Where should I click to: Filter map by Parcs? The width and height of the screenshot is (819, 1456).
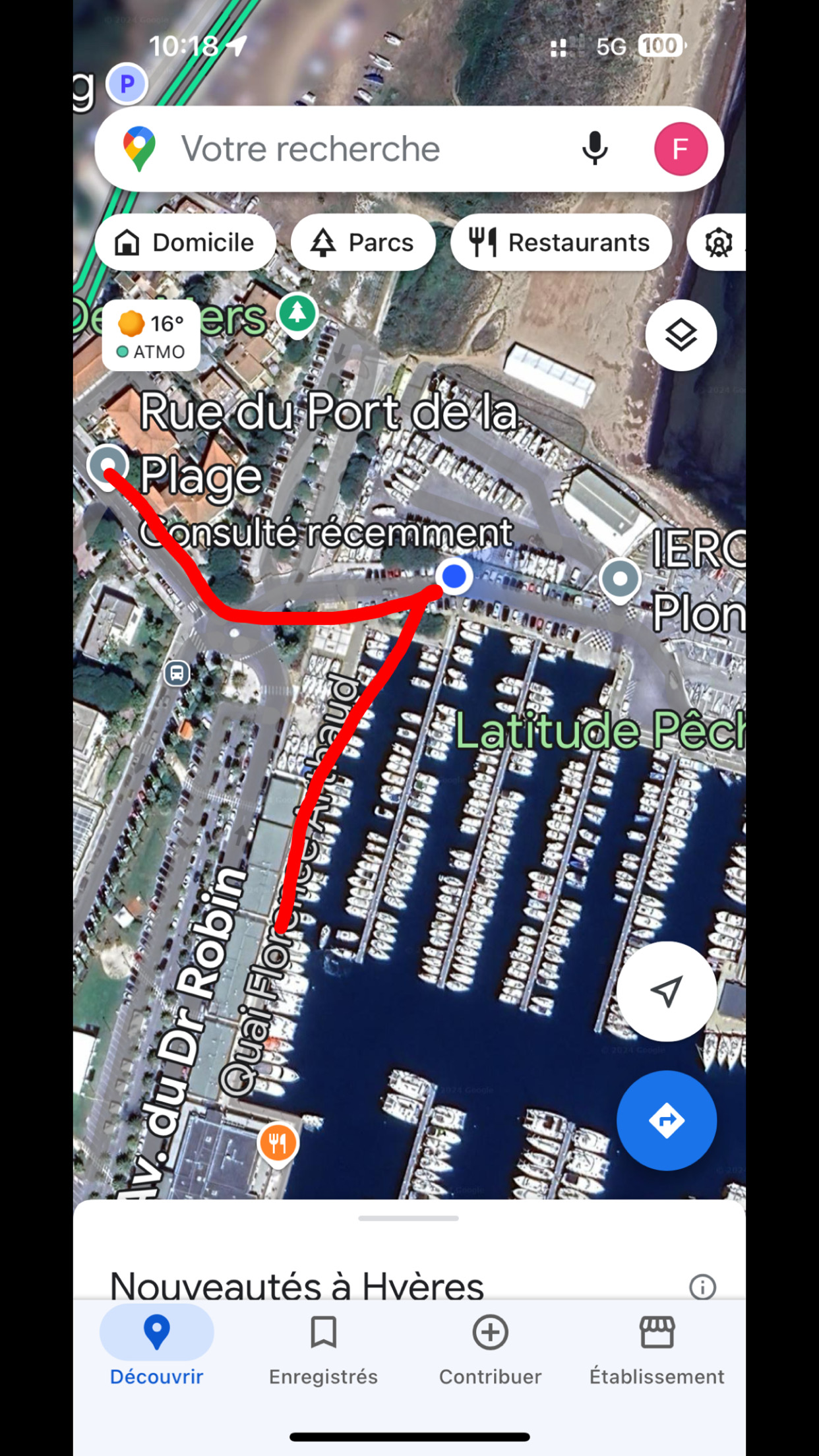click(x=363, y=243)
